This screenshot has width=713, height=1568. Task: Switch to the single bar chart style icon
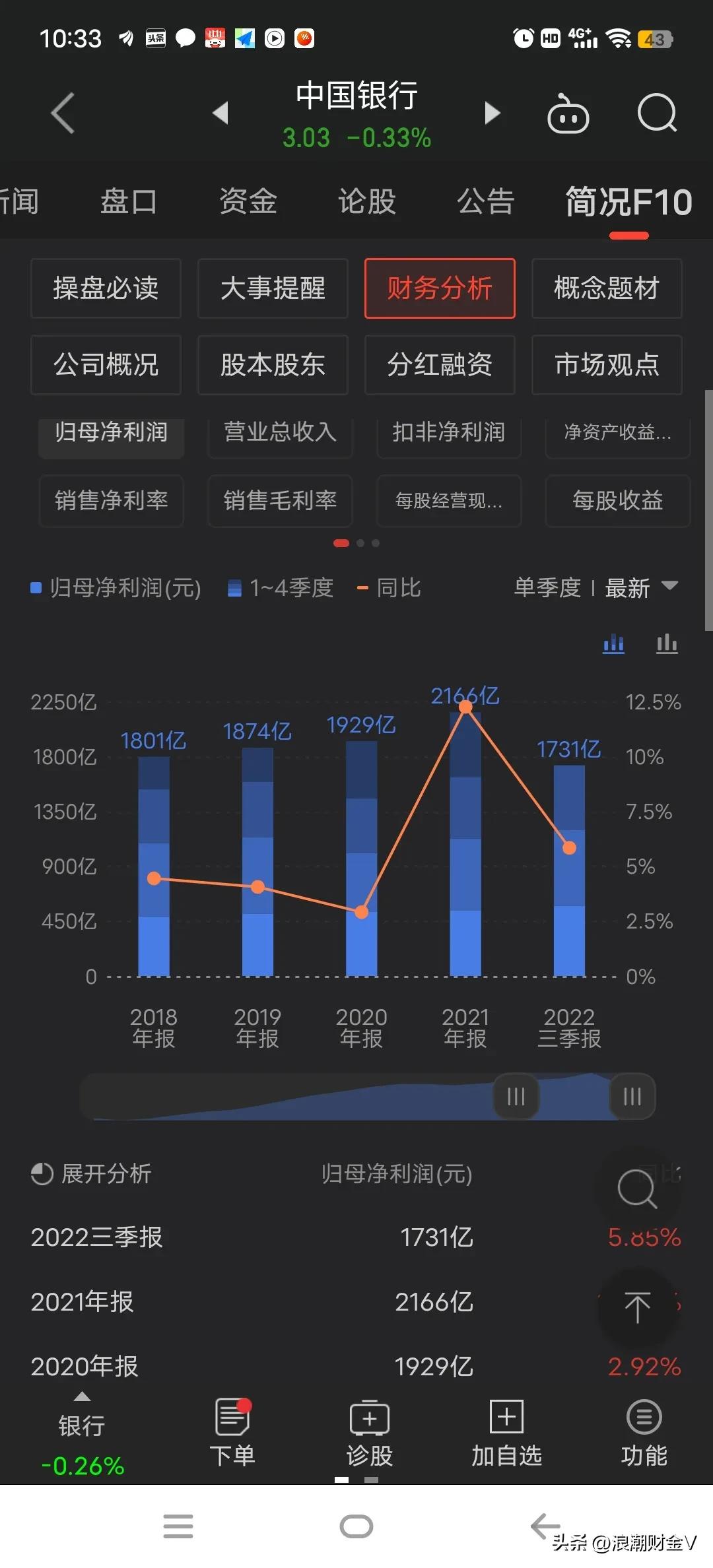pyautogui.click(x=666, y=643)
